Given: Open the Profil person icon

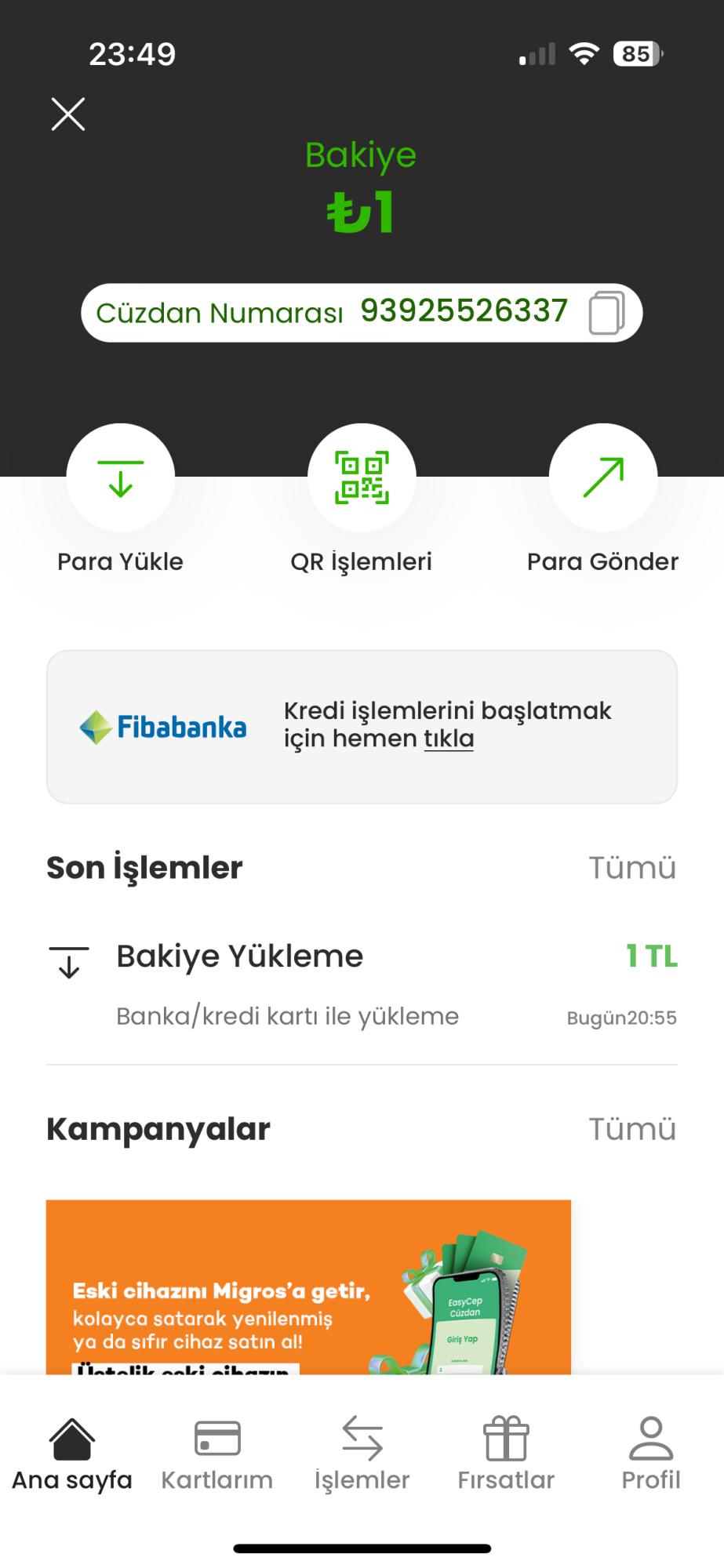Looking at the screenshot, I should [650, 1436].
